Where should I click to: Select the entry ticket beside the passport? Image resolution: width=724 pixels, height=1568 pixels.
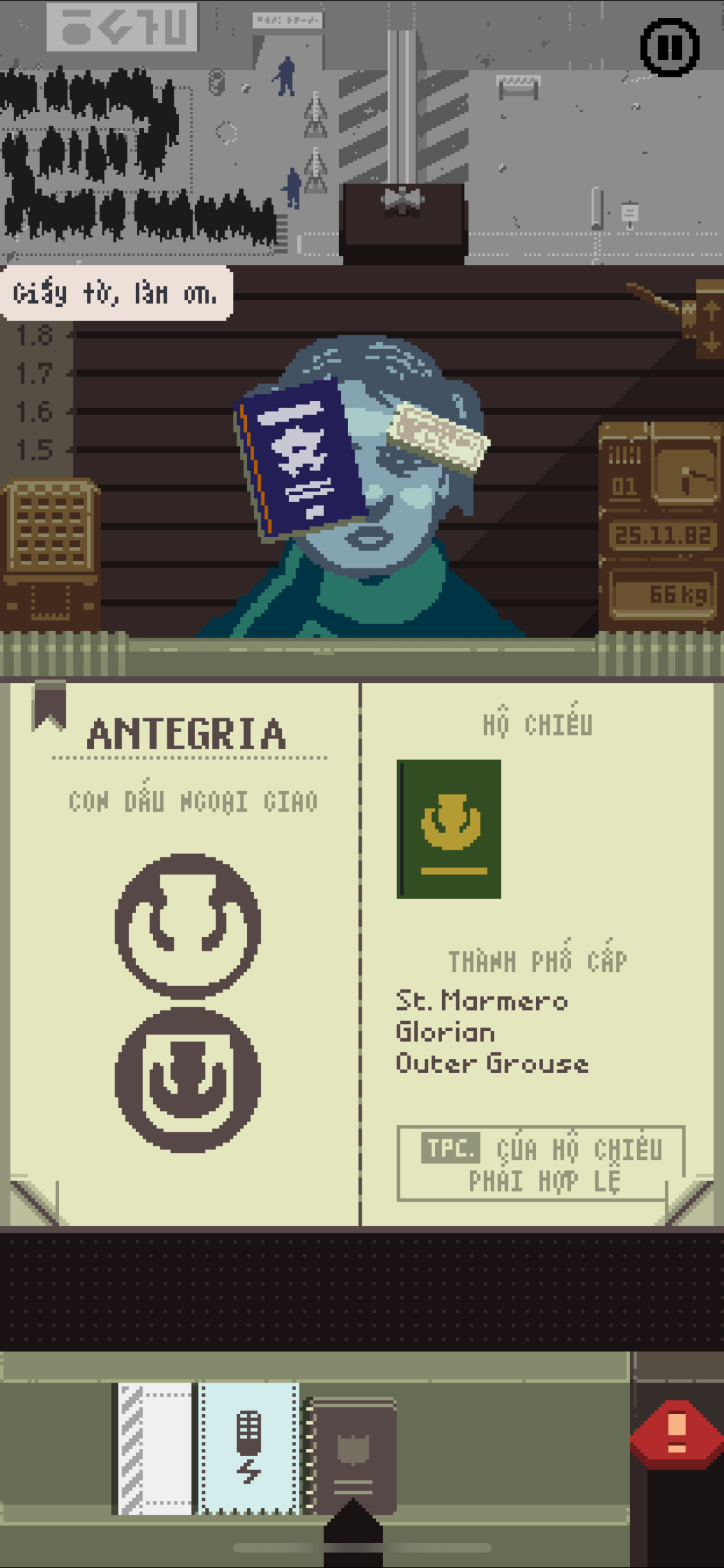[440, 436]
